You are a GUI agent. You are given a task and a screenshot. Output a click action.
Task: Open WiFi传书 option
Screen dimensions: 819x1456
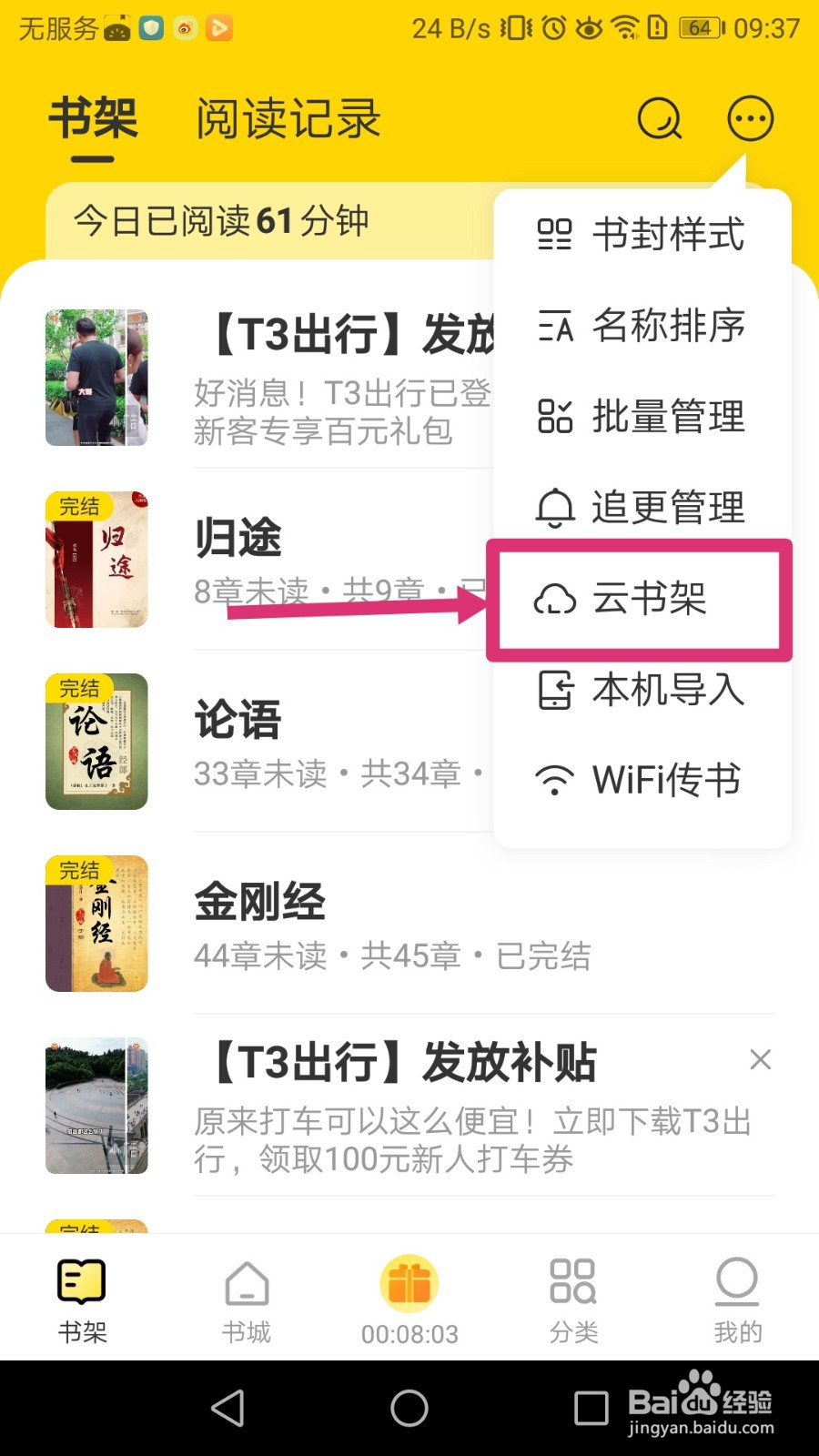[642, 780]
